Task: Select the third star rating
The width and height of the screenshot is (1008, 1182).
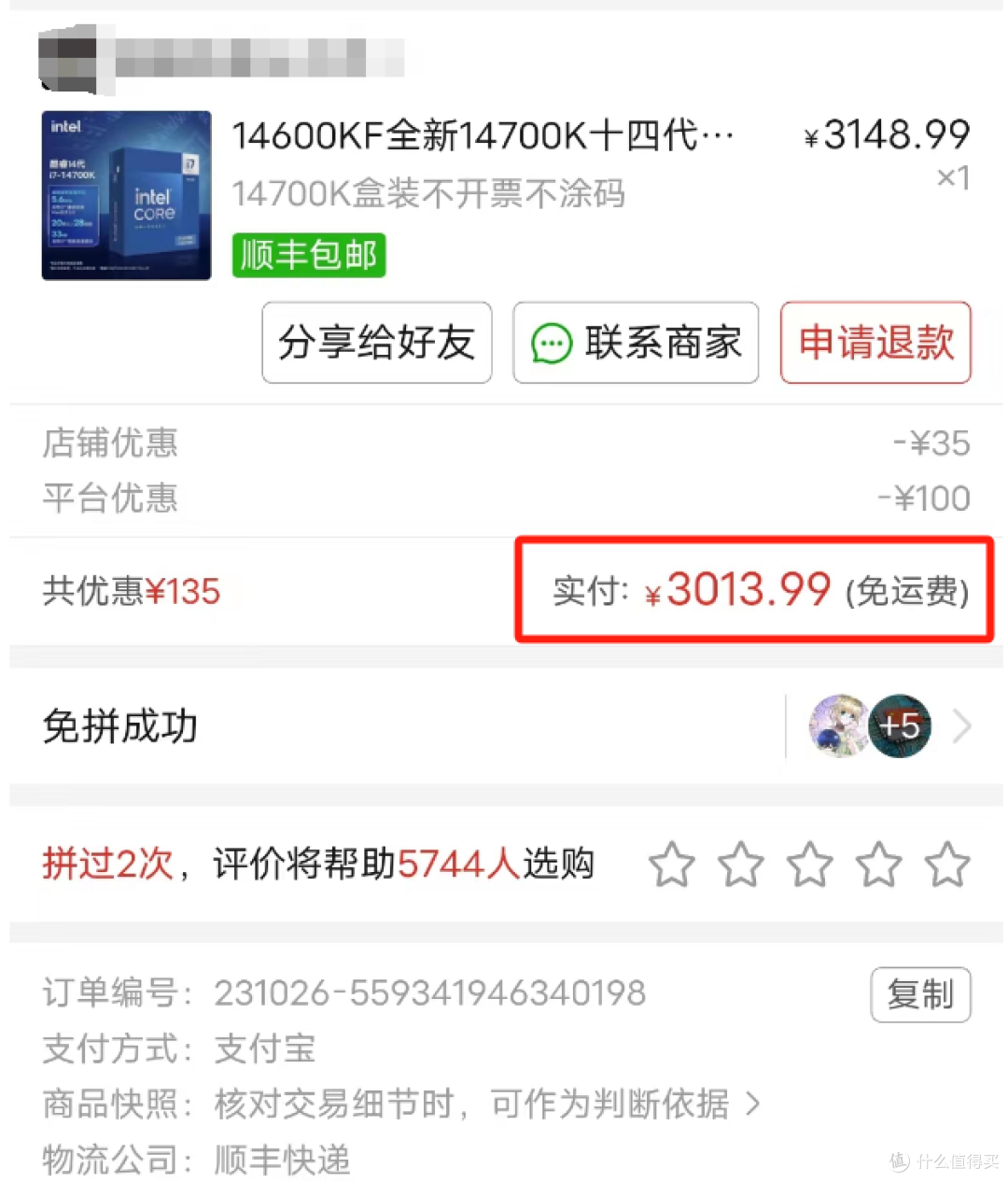Action: click(x=809, y=865)
